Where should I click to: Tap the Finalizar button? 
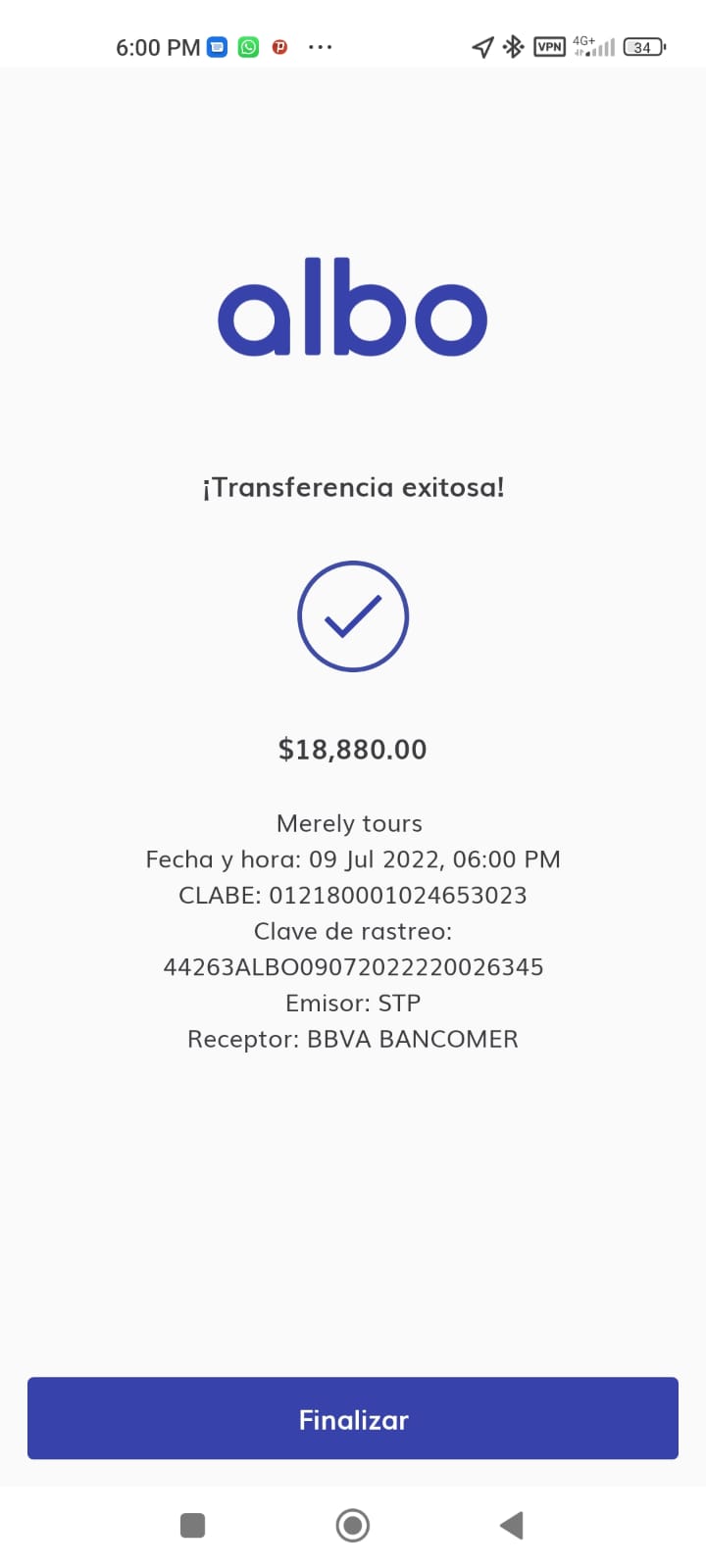point(353,1418)
